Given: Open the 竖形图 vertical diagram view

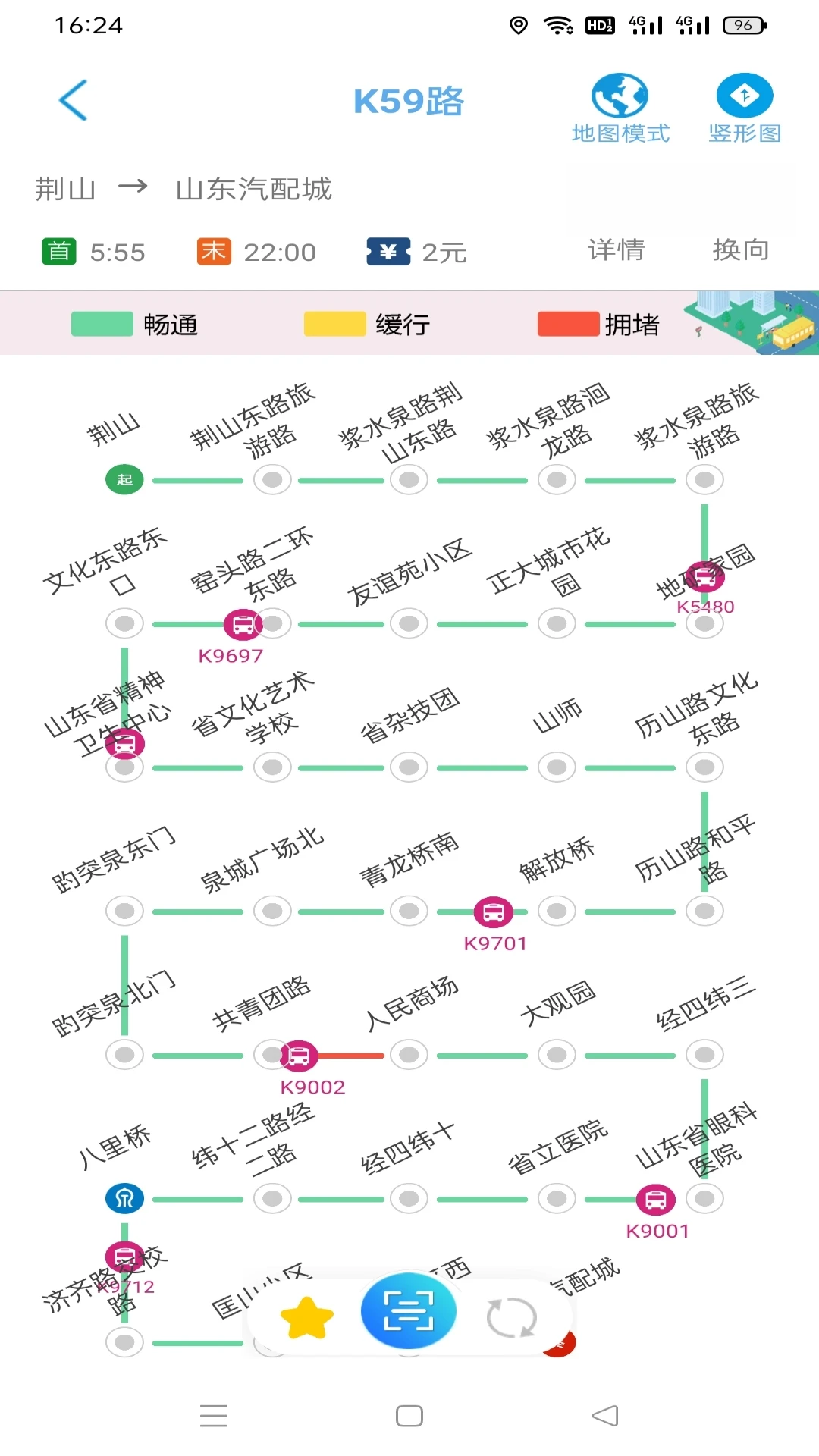Looking at the screenshot, I should point(745,108).
